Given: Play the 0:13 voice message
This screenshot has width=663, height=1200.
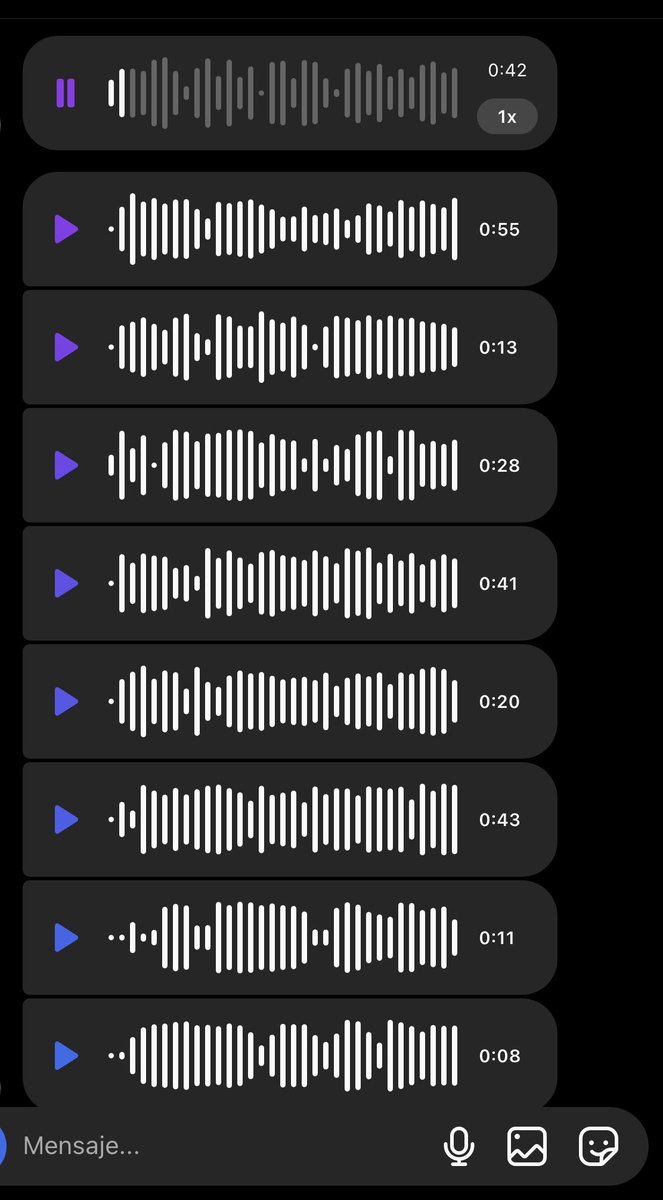Looking at the screenshot, I should (x=66, y=347).
